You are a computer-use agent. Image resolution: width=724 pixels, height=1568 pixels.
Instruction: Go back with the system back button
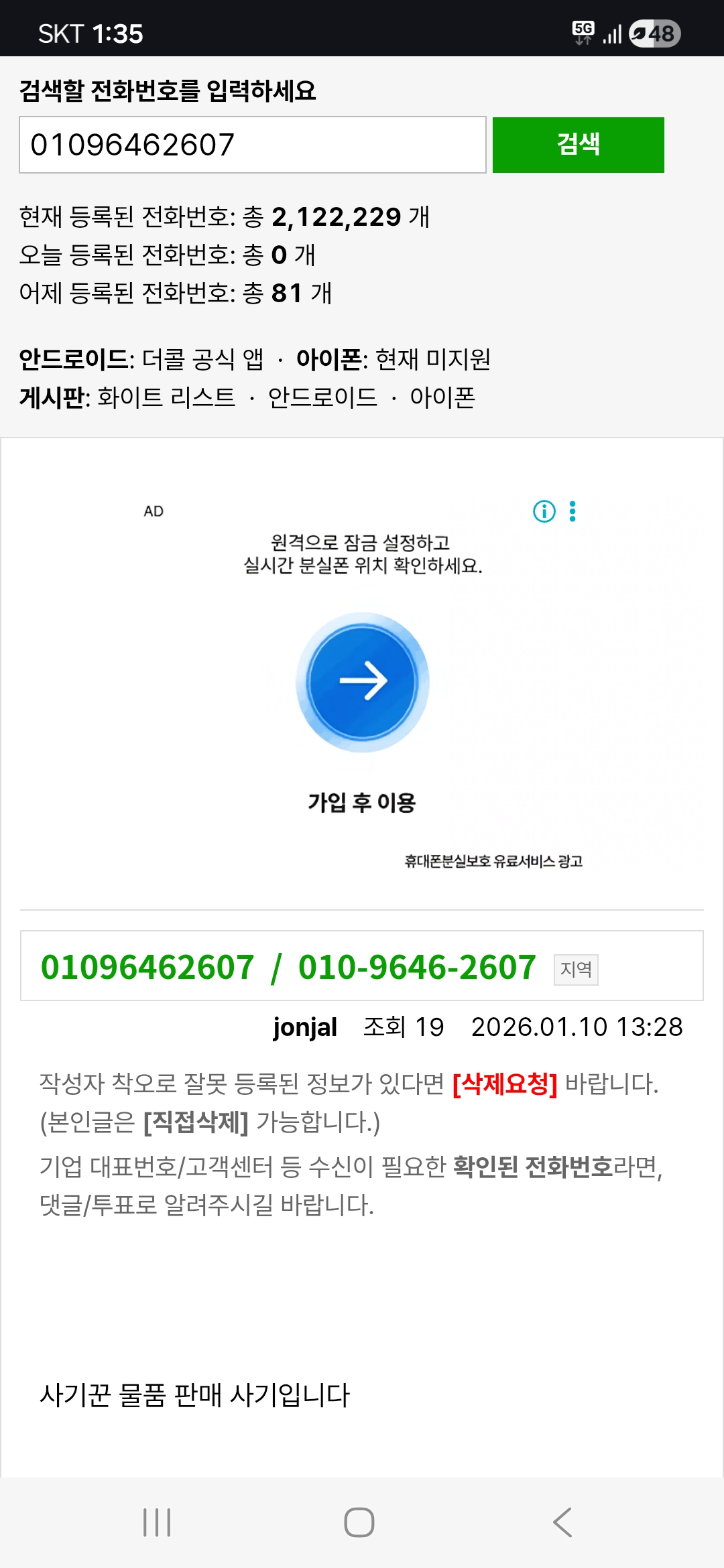562,1522
